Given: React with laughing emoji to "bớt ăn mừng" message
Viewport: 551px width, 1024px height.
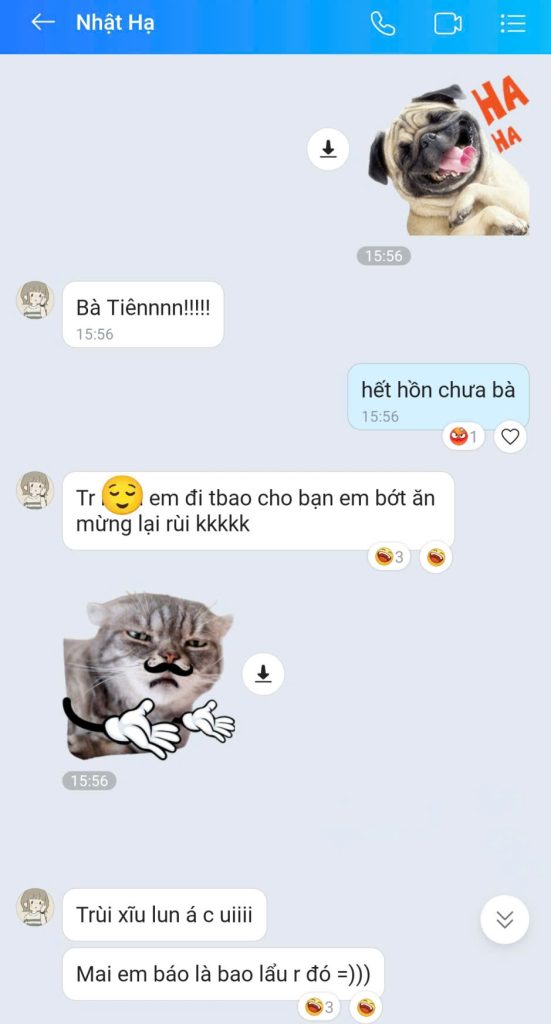Looking at the screenshot, I should click(x=435, y=557).
